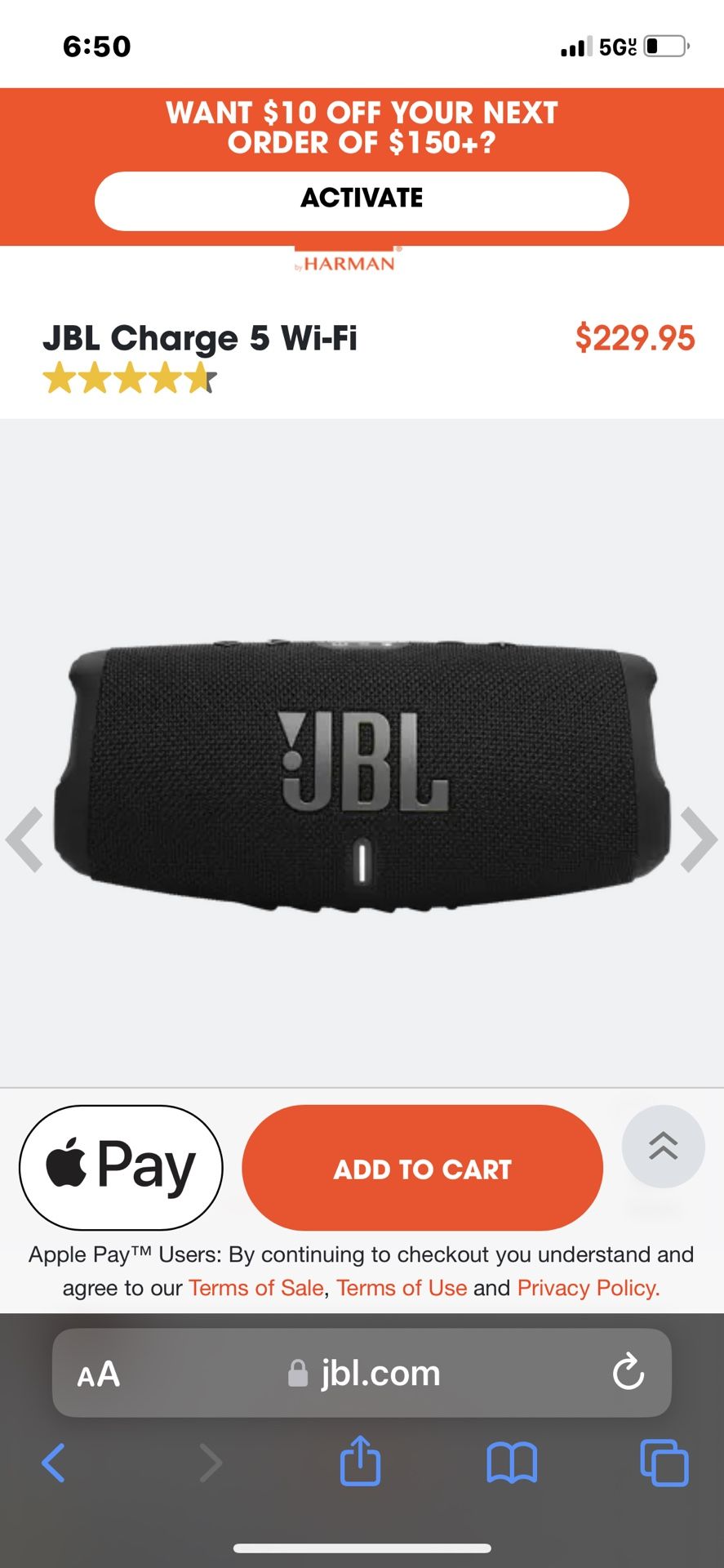Show the previous product image

(24, 840)
